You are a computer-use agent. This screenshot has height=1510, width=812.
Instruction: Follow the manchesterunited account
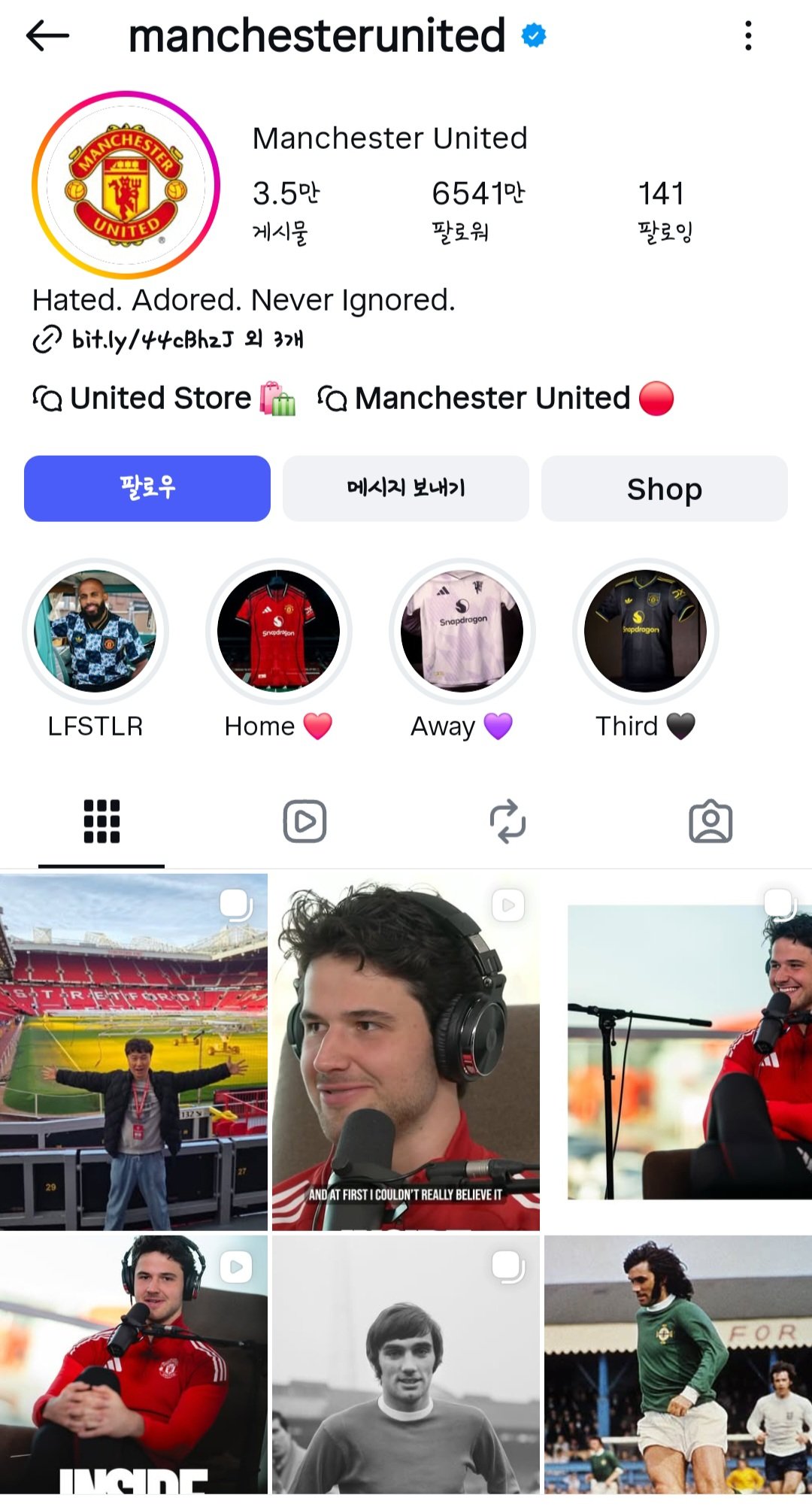[x=147, y=488]
